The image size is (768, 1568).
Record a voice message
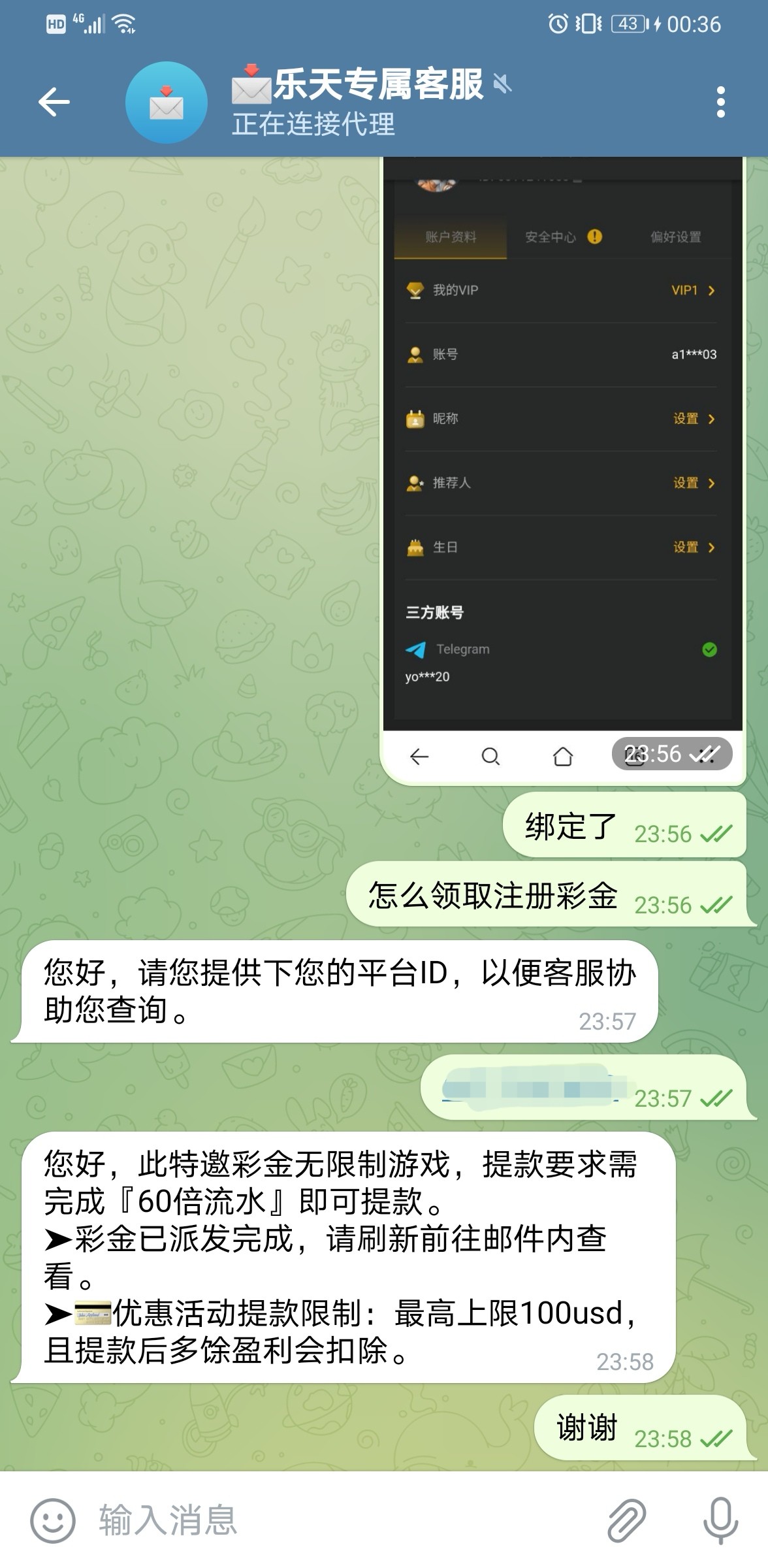pos(720,1520)
